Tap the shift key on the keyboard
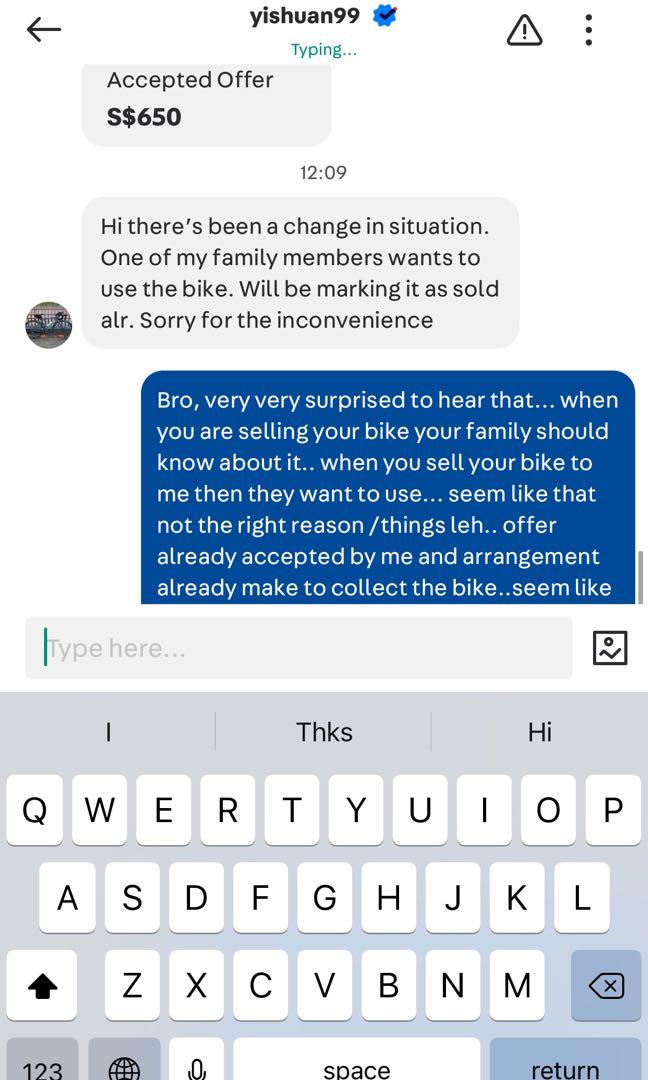The width and height of the screenshot is (648, 1080). [42, 986]
